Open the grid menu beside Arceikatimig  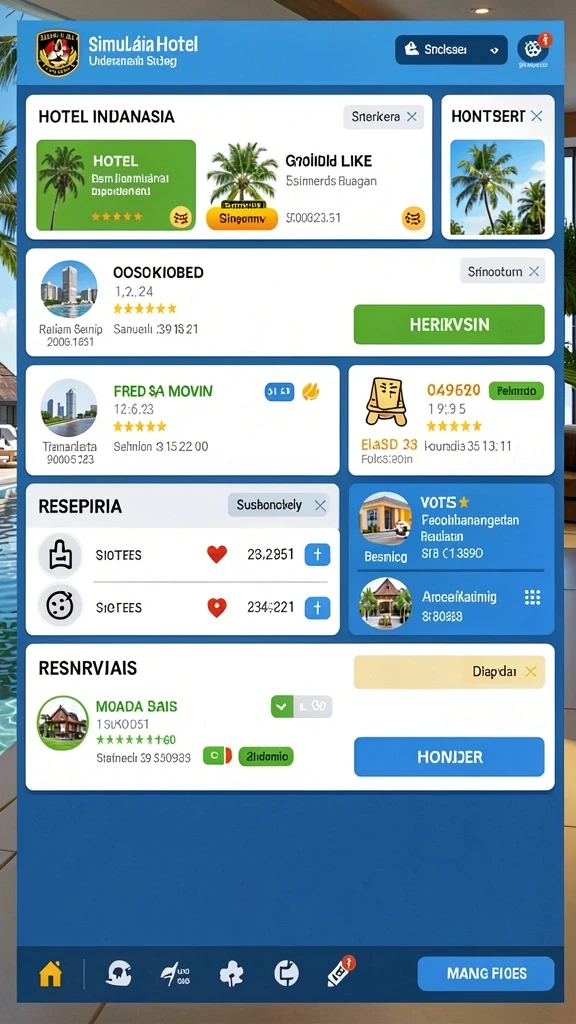533,597
